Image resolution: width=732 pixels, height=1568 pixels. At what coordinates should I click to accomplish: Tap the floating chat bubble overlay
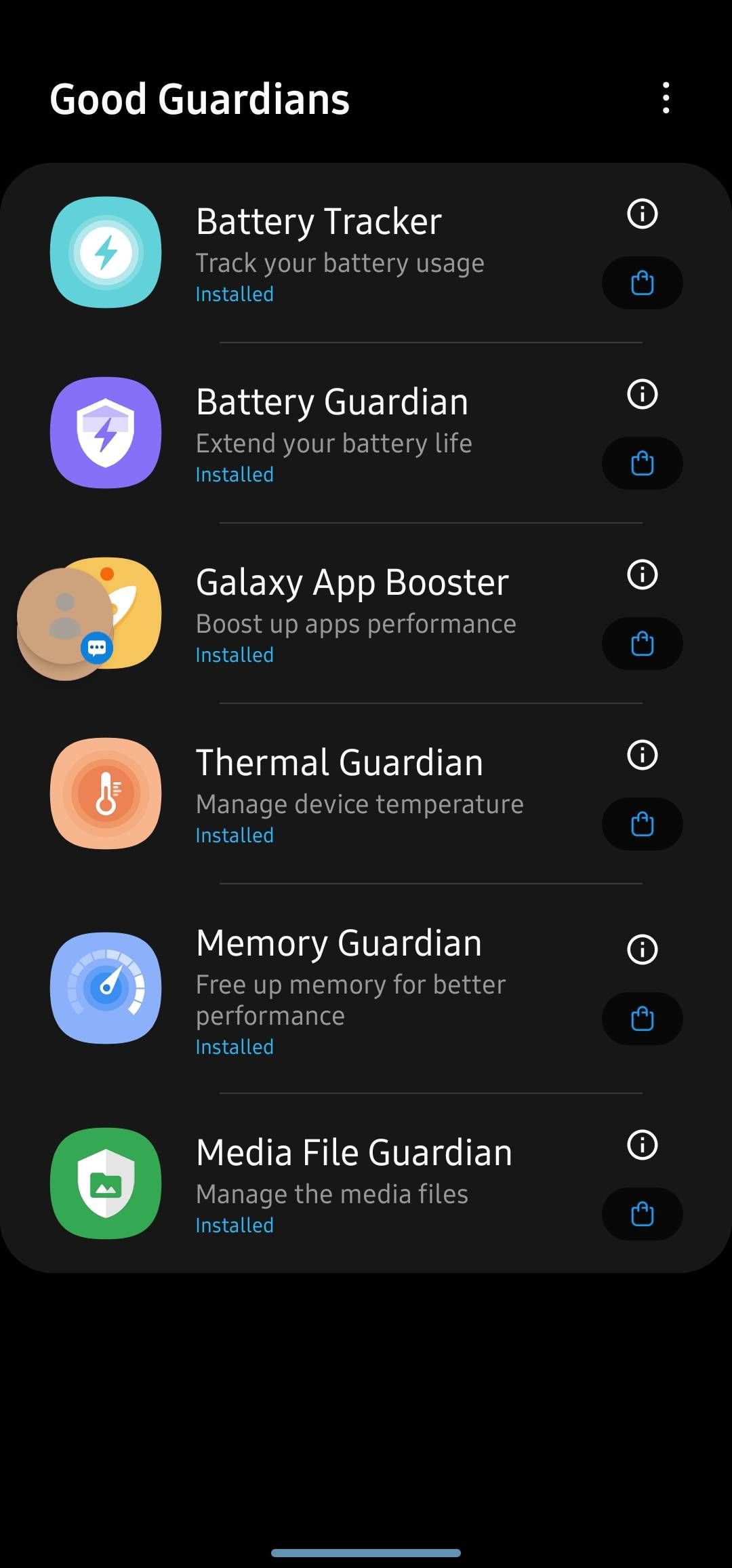[x=97, y=647]
